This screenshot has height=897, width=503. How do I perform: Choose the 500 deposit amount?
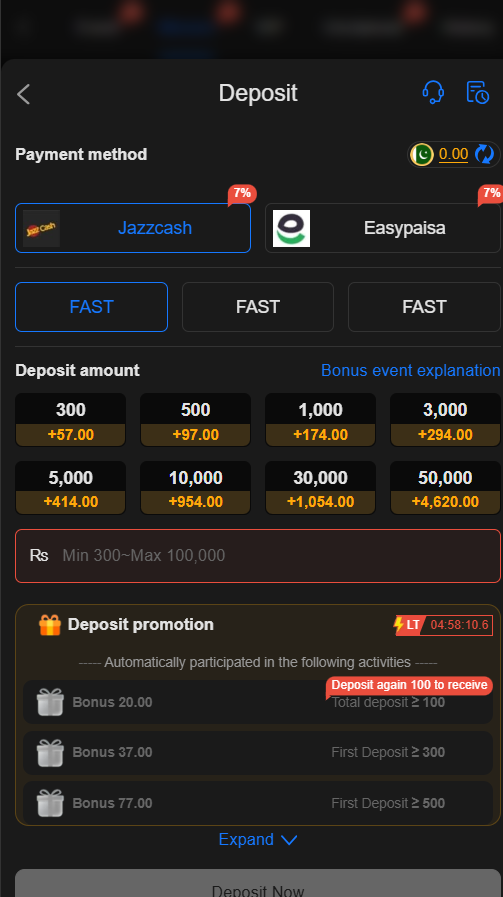point(195,420)
